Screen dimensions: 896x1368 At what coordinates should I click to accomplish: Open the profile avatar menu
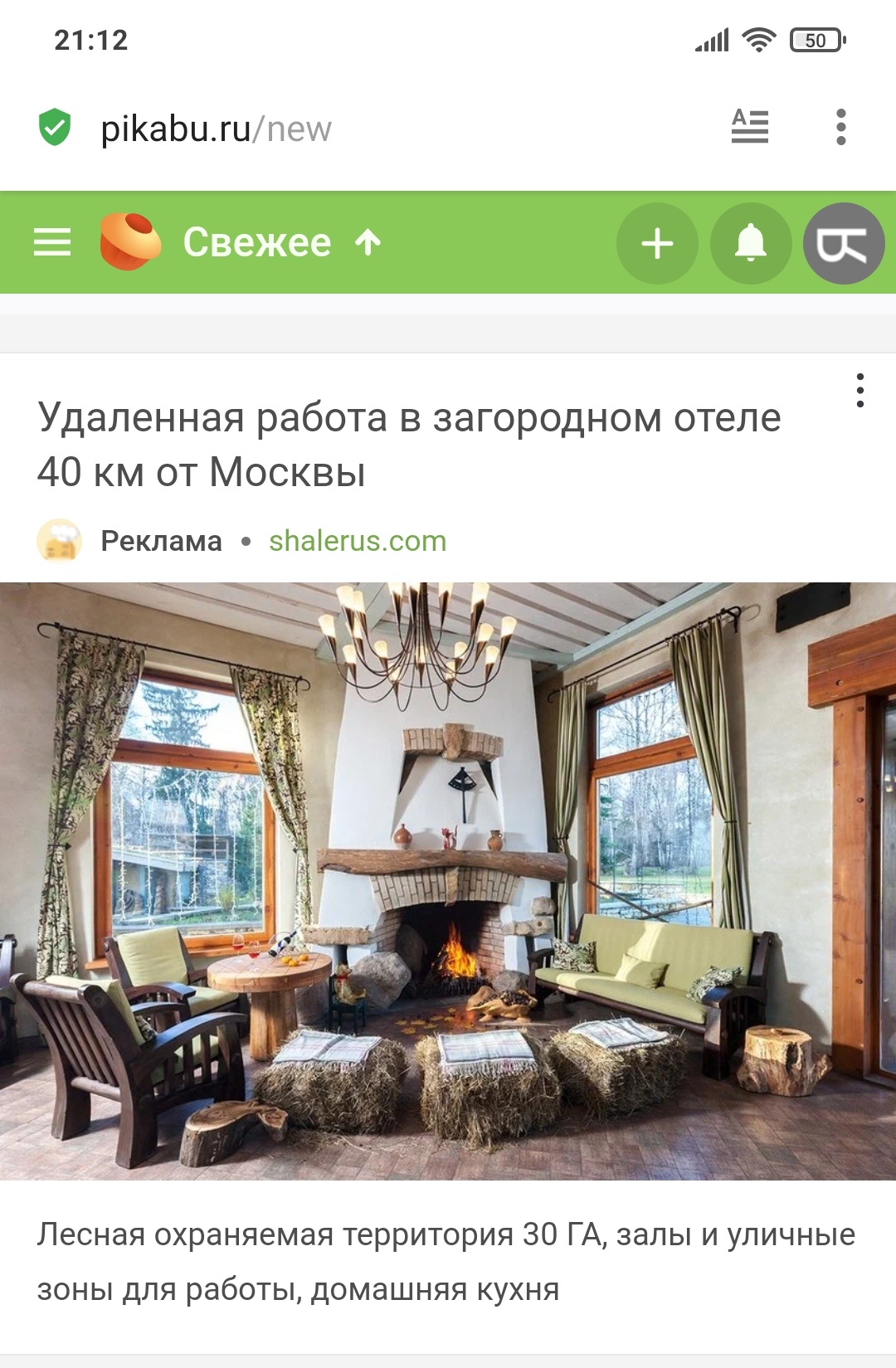click(843, 244)
